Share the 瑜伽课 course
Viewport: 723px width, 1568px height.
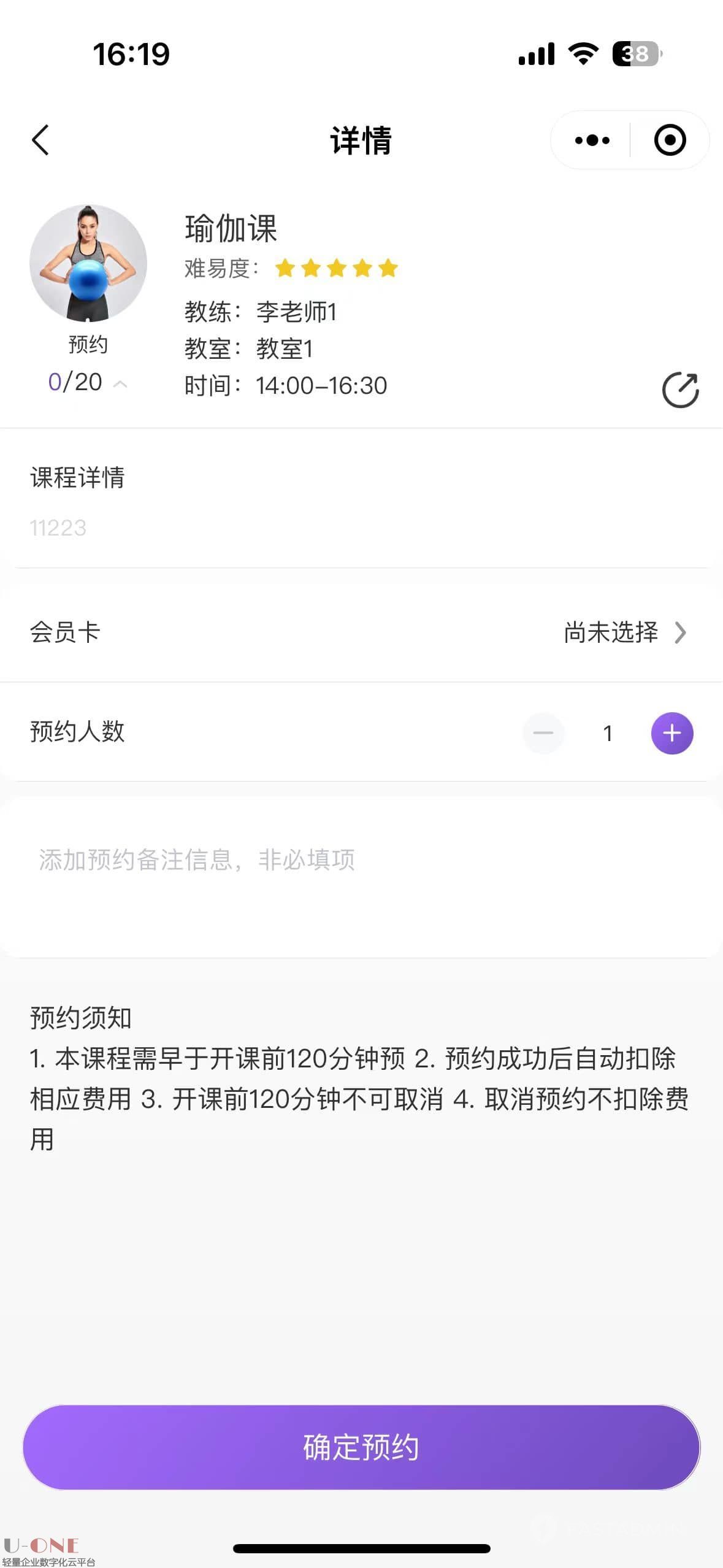(680, 390)
